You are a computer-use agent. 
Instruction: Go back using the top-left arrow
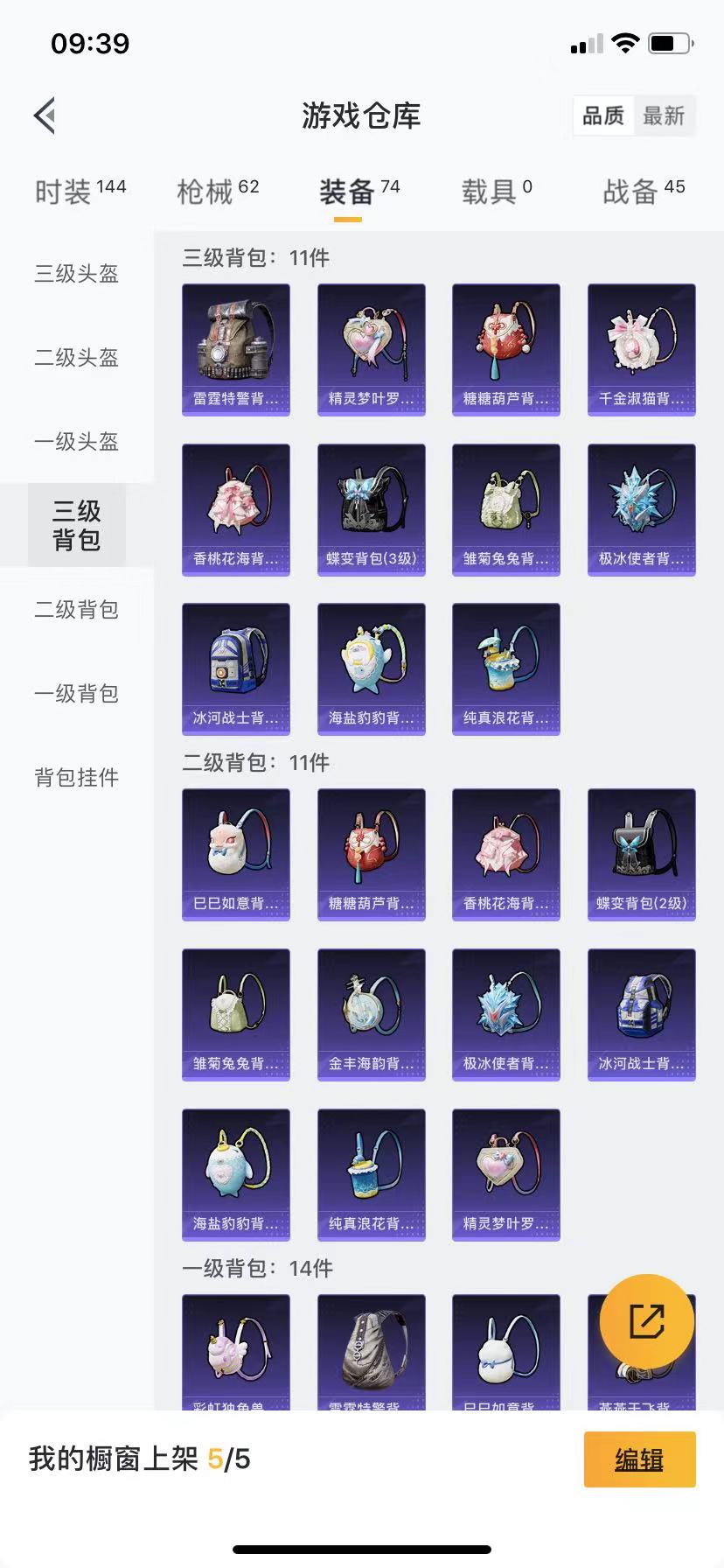click(x=45, y=115)
